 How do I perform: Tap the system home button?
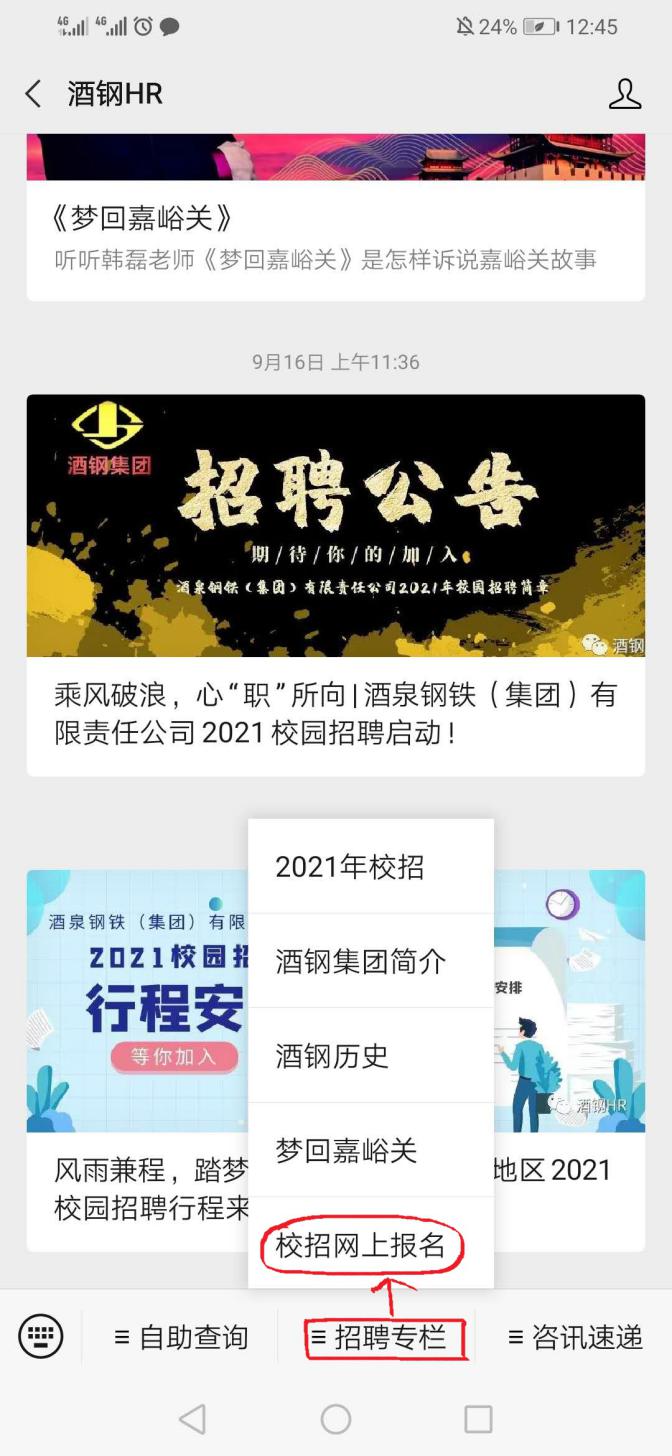tap(336, 1418)
